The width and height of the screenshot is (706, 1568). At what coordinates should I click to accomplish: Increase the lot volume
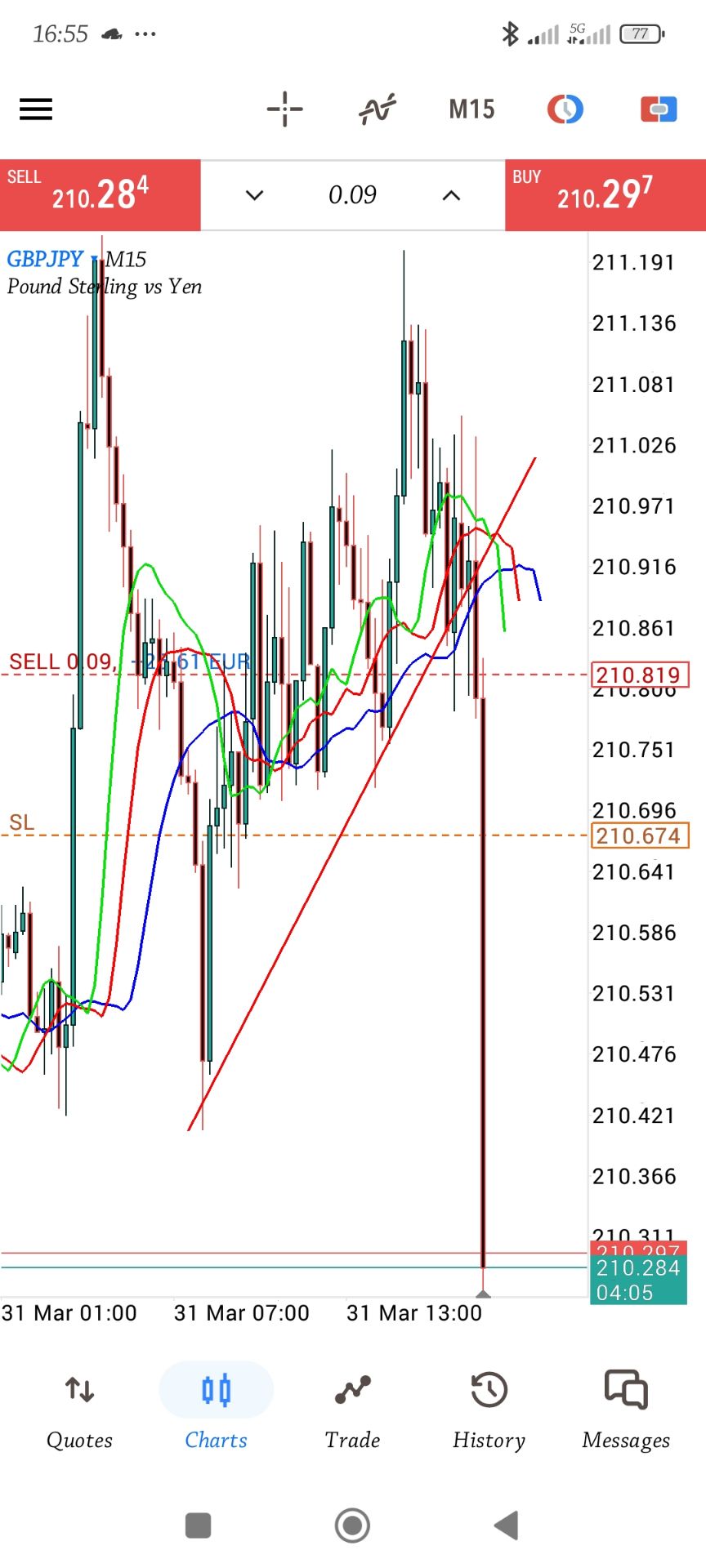coord(451,195)
